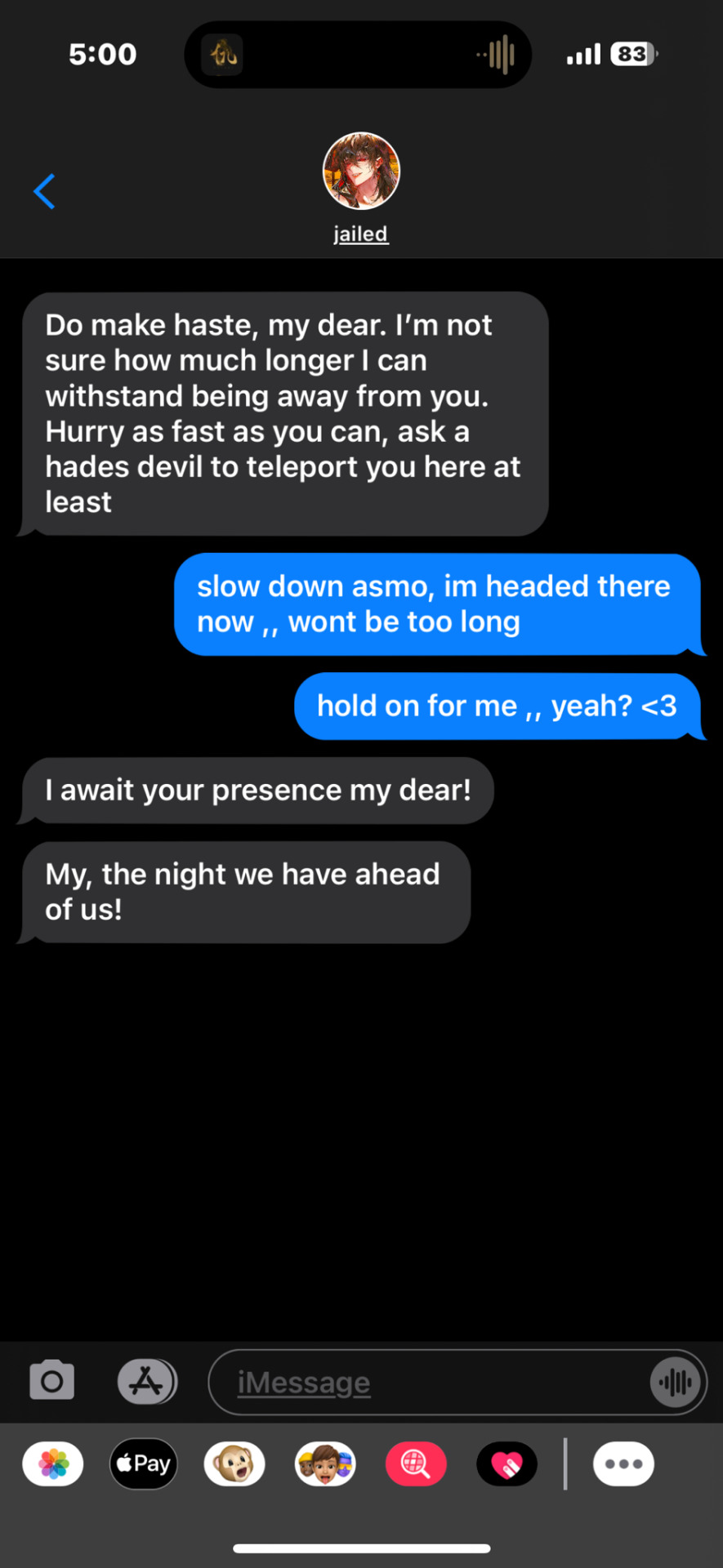Go back to the conversations list
Viewport: 723px width, 1568px height.
pyautogui.click(x=44, y=192)
